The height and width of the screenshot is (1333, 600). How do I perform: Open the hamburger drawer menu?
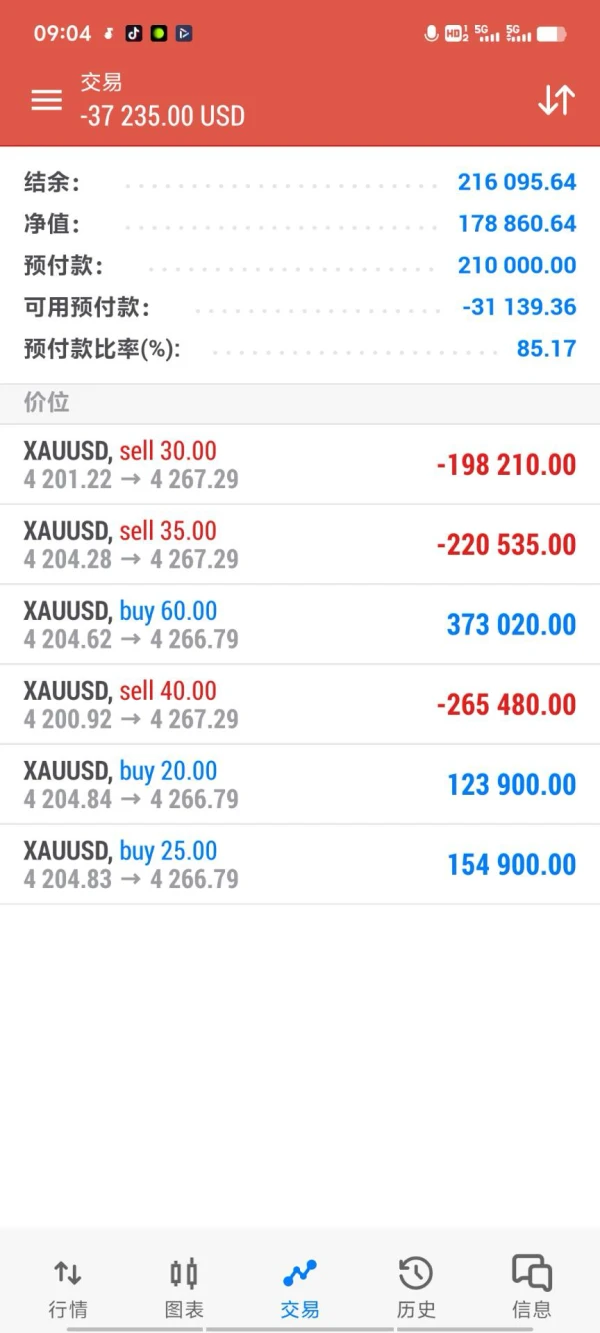pos(46,100)
